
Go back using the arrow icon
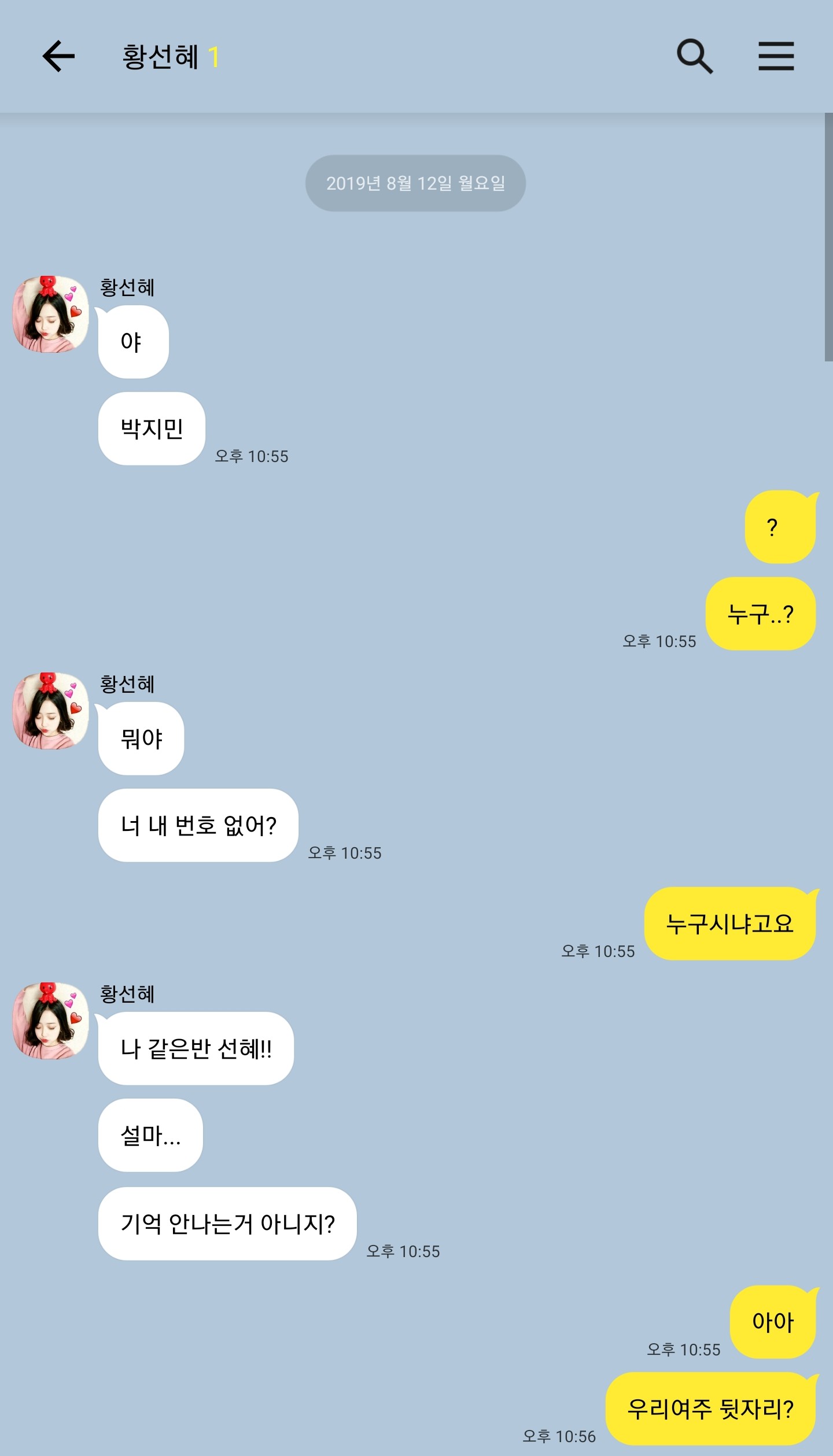pos(58,56)
